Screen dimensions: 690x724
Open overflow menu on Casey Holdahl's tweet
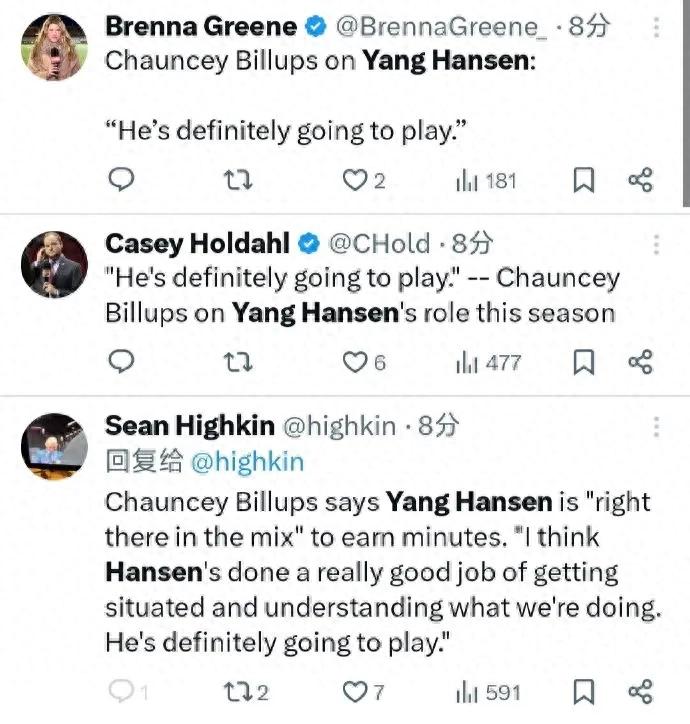[657, 245]
